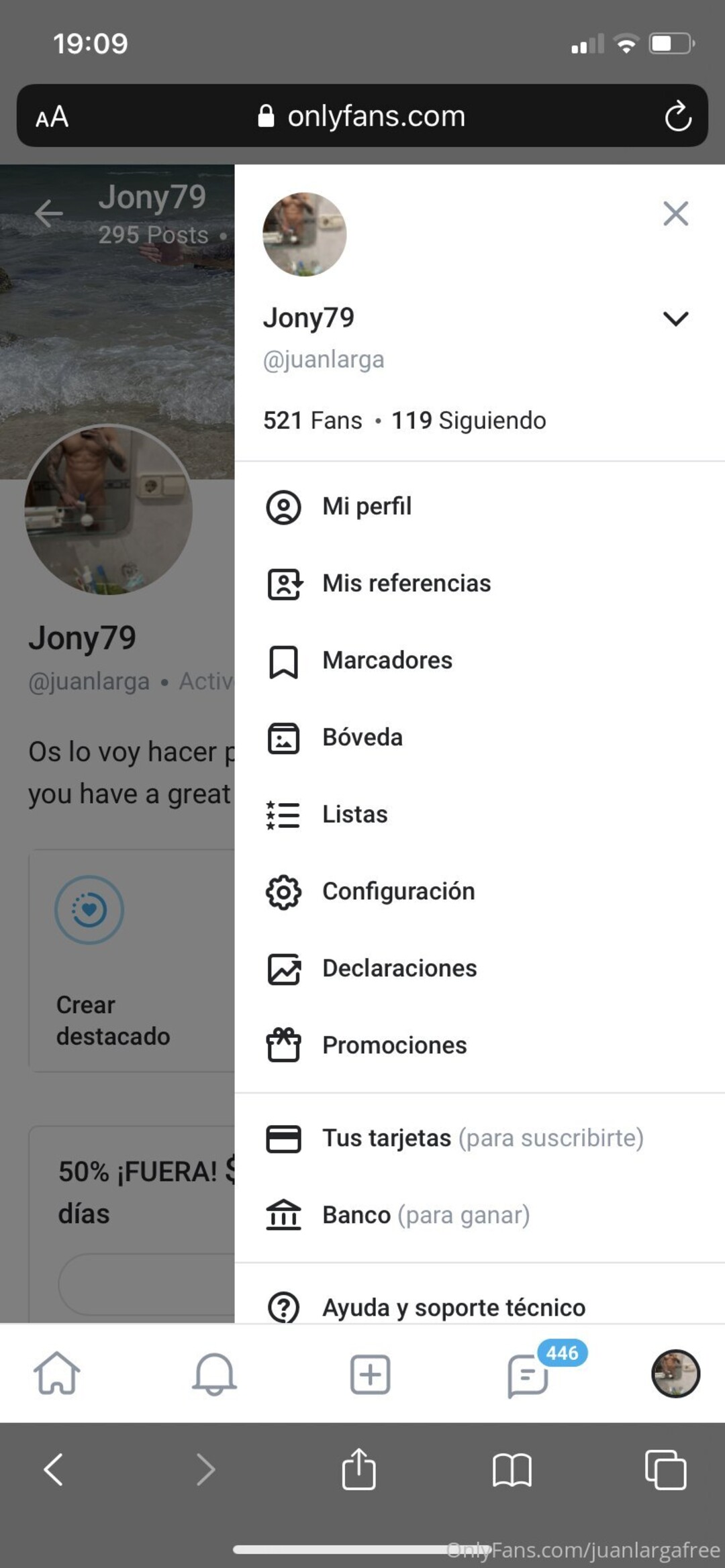View Listas
This screenshot has height=1568, width=725.
[354, 815]
